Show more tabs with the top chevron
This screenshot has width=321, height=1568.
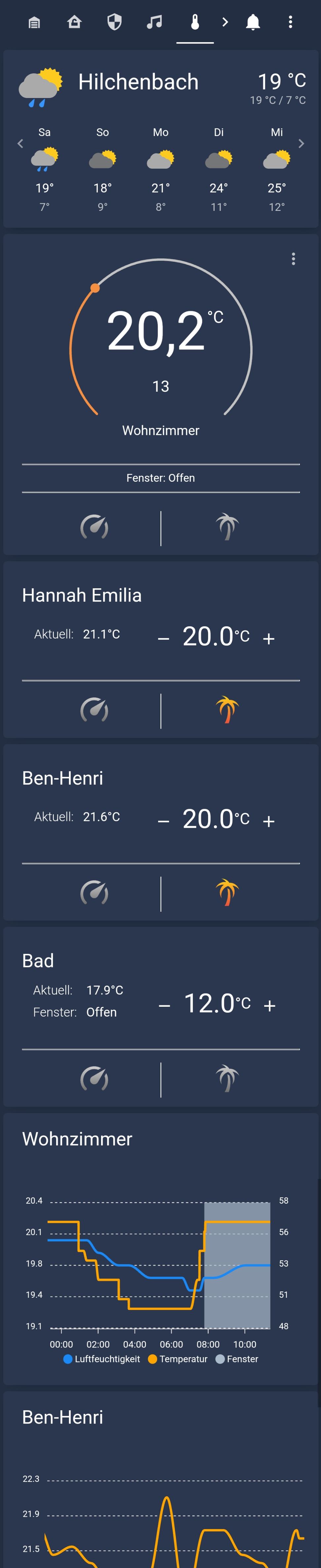click(225, 22)
